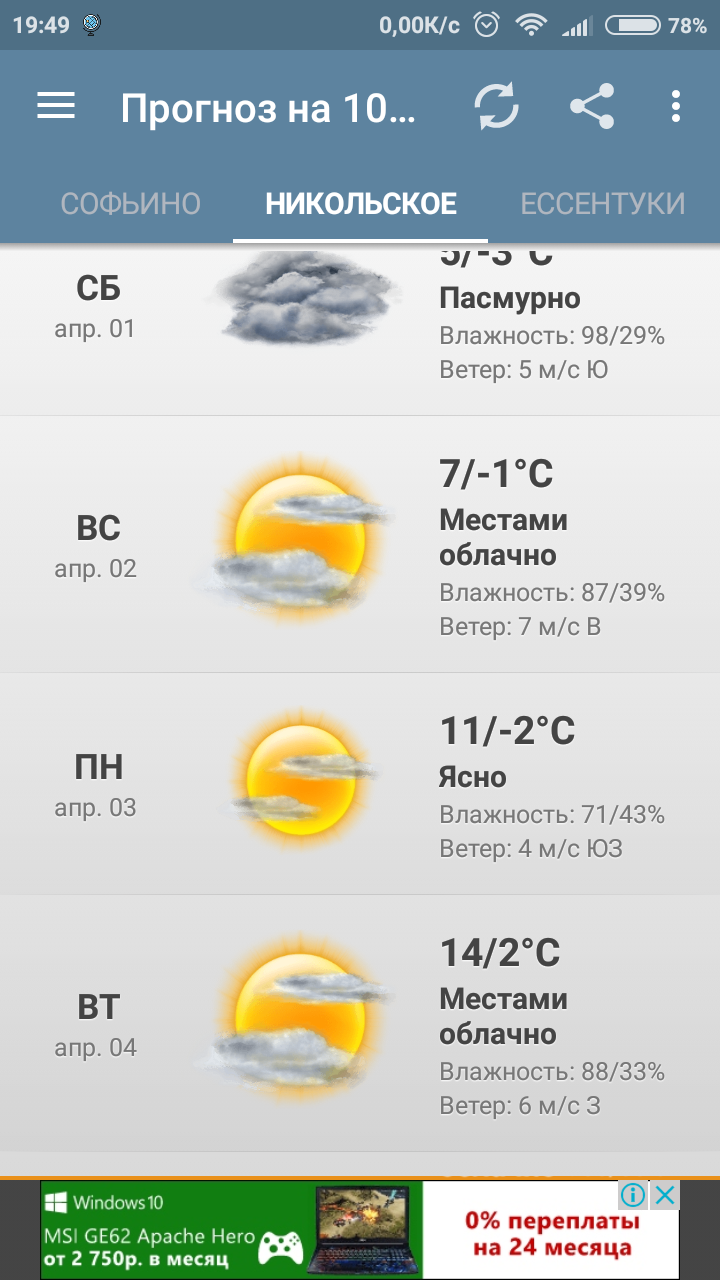Select the Никольское tab
Viewport: 720px width, 1280px height.
(360, 204)
